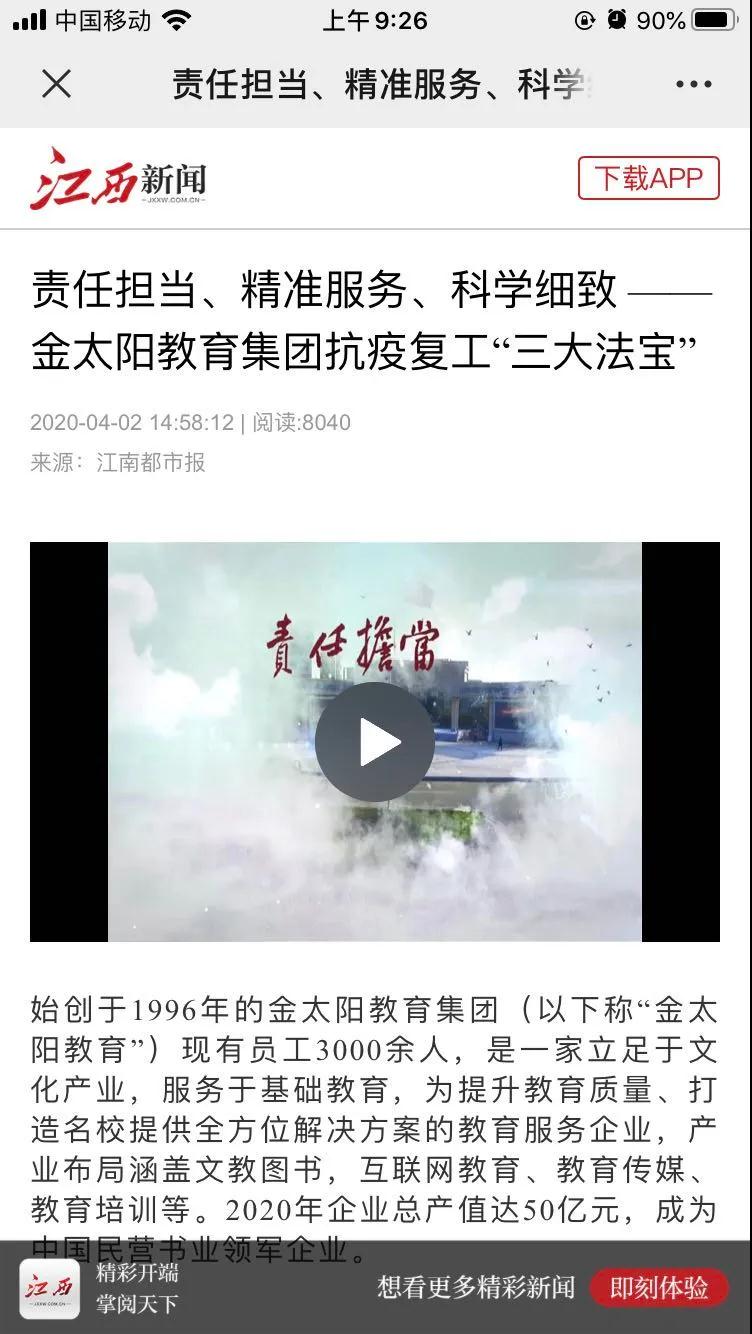Image resolution: width=752 pixels, height=1334 pixels.
Task: Tap the 即刻体验 button
Action: (659, 1287)
